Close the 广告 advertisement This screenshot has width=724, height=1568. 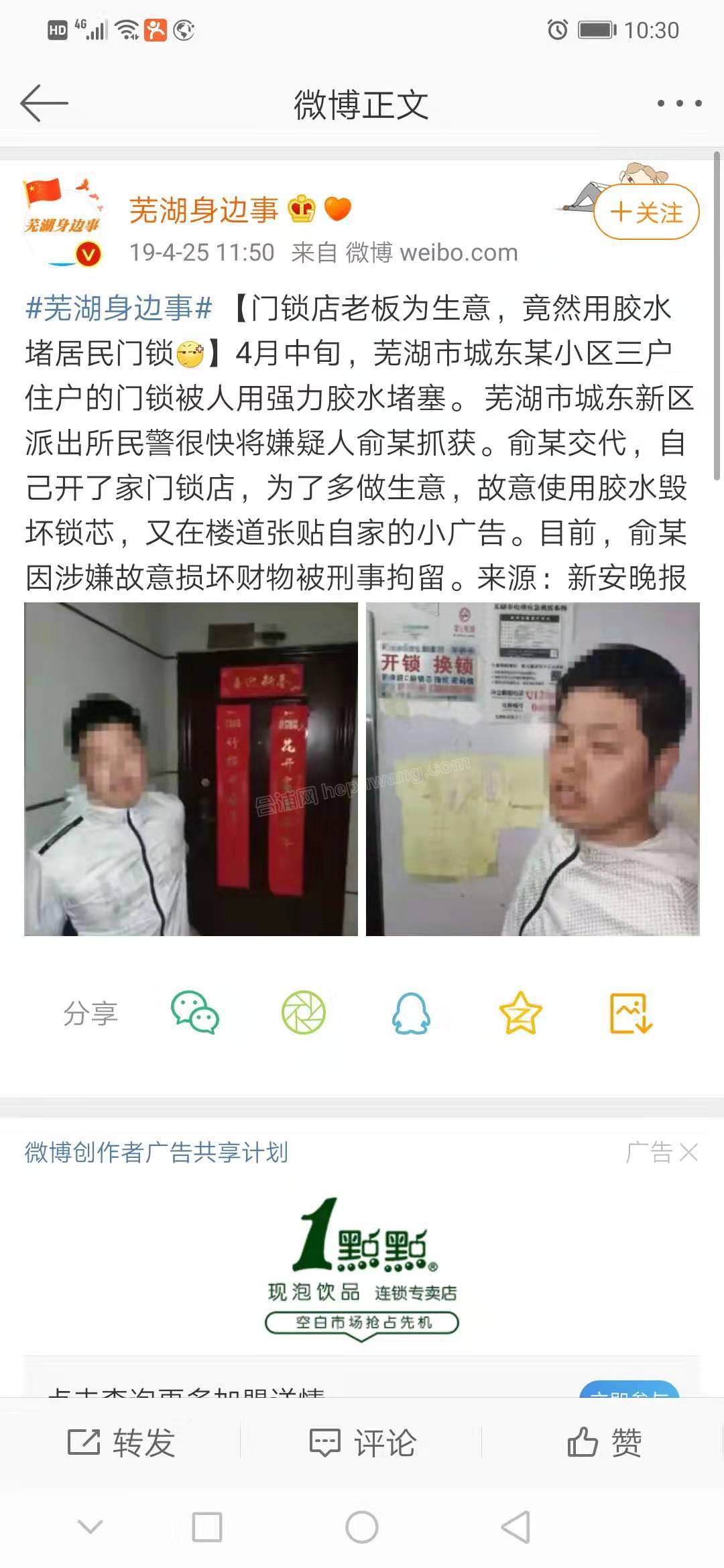(688, 1153)
